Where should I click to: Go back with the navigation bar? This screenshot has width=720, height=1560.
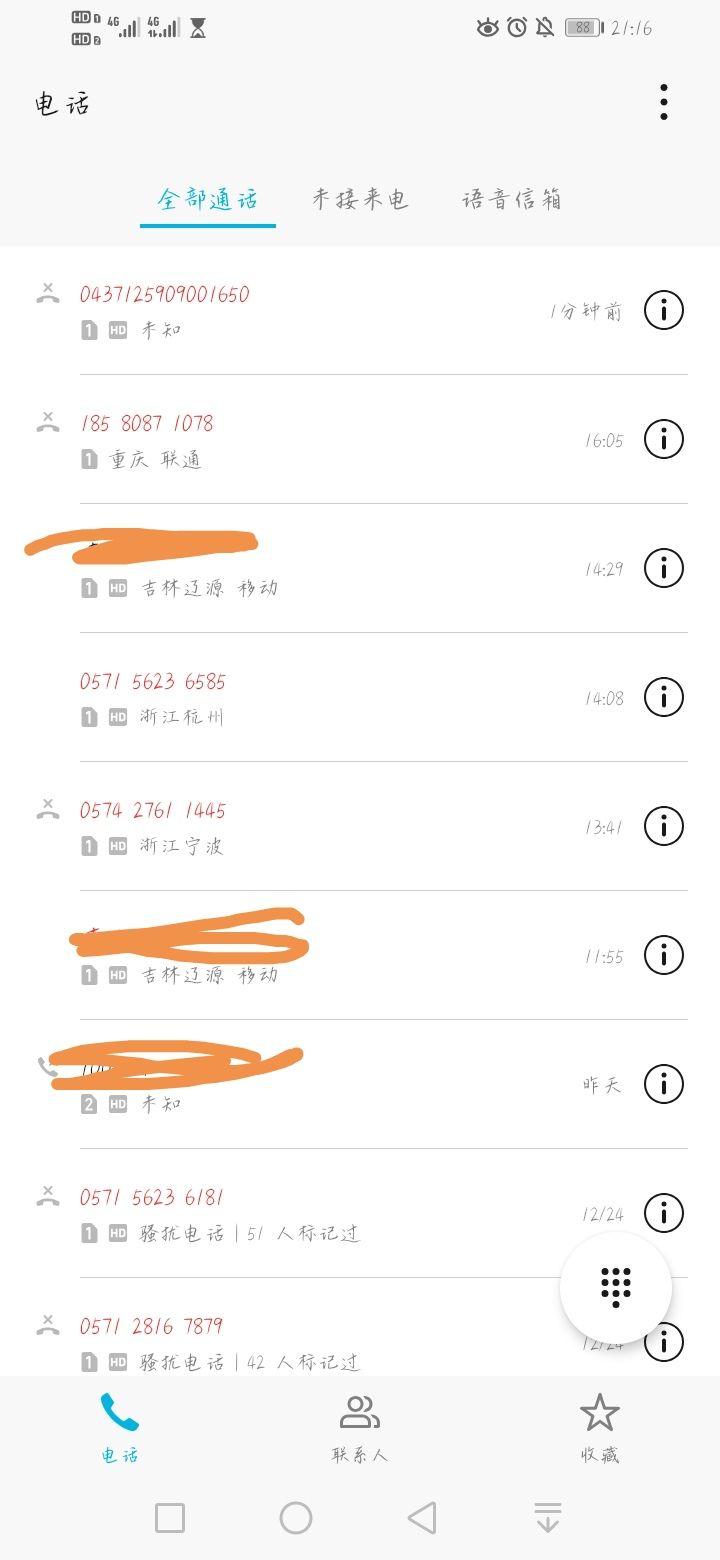(x=422, y=1518)
